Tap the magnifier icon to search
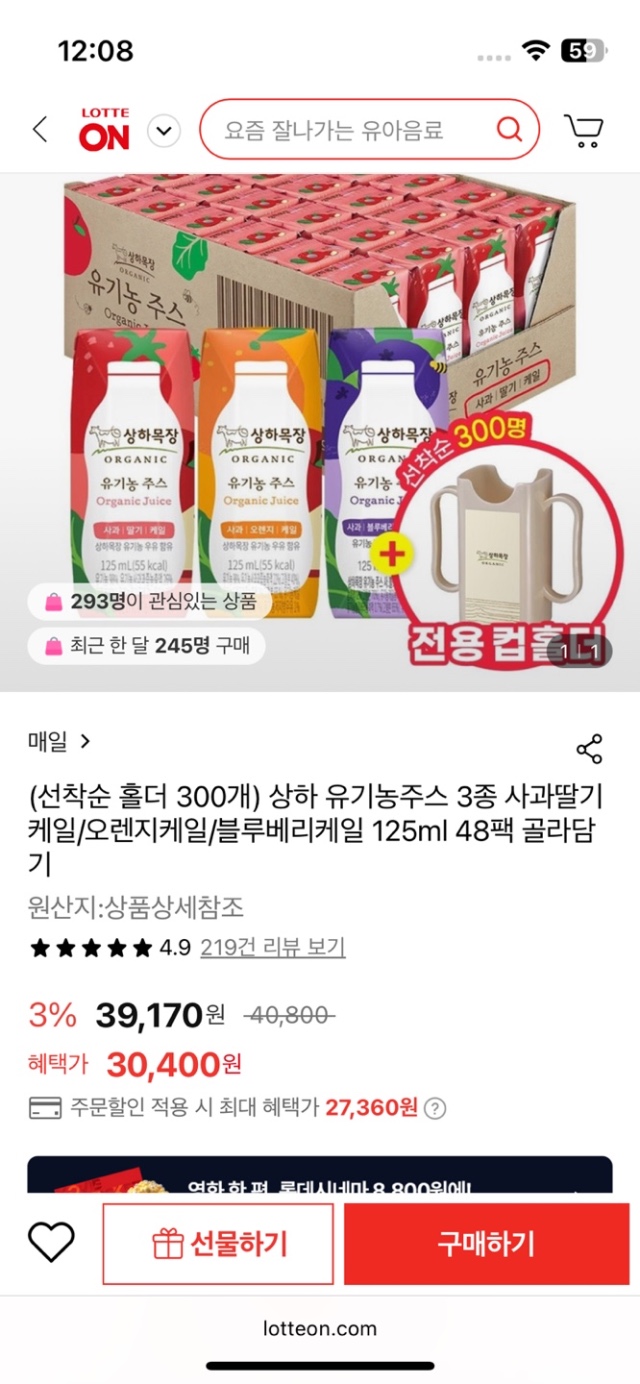 [x=509, y=130]
